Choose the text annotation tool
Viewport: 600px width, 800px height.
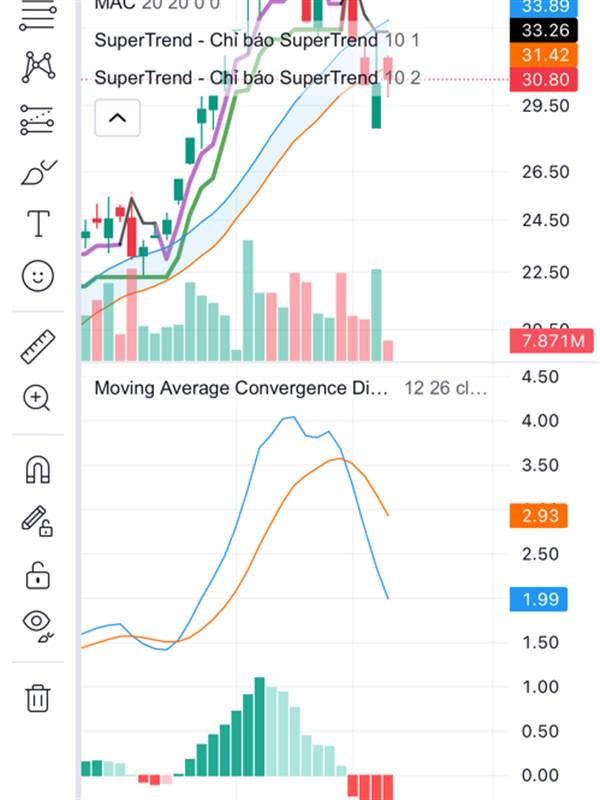click(38, 224)
